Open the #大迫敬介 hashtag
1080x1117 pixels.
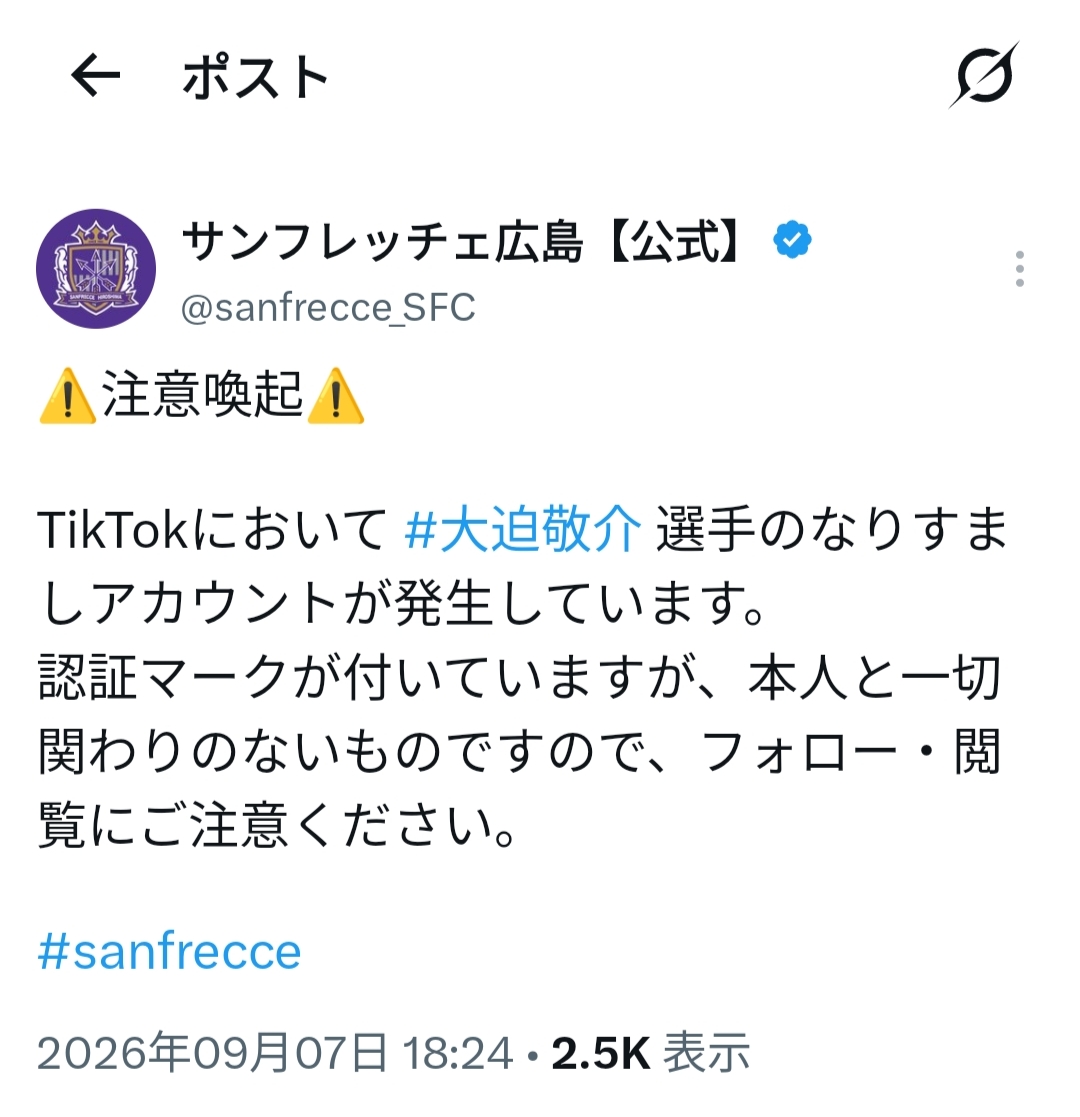point(523,529)
